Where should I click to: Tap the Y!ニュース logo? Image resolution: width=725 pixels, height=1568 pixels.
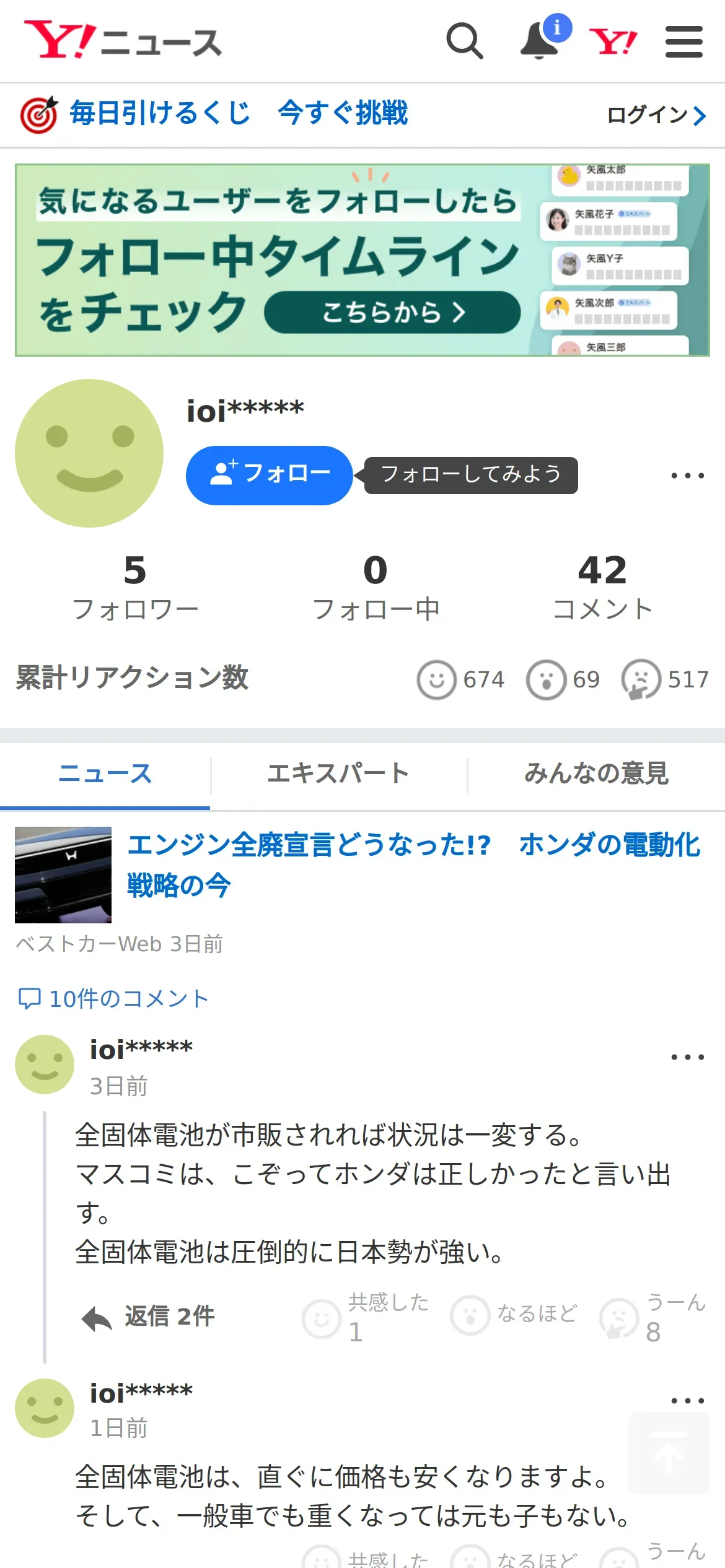(123, 41)
